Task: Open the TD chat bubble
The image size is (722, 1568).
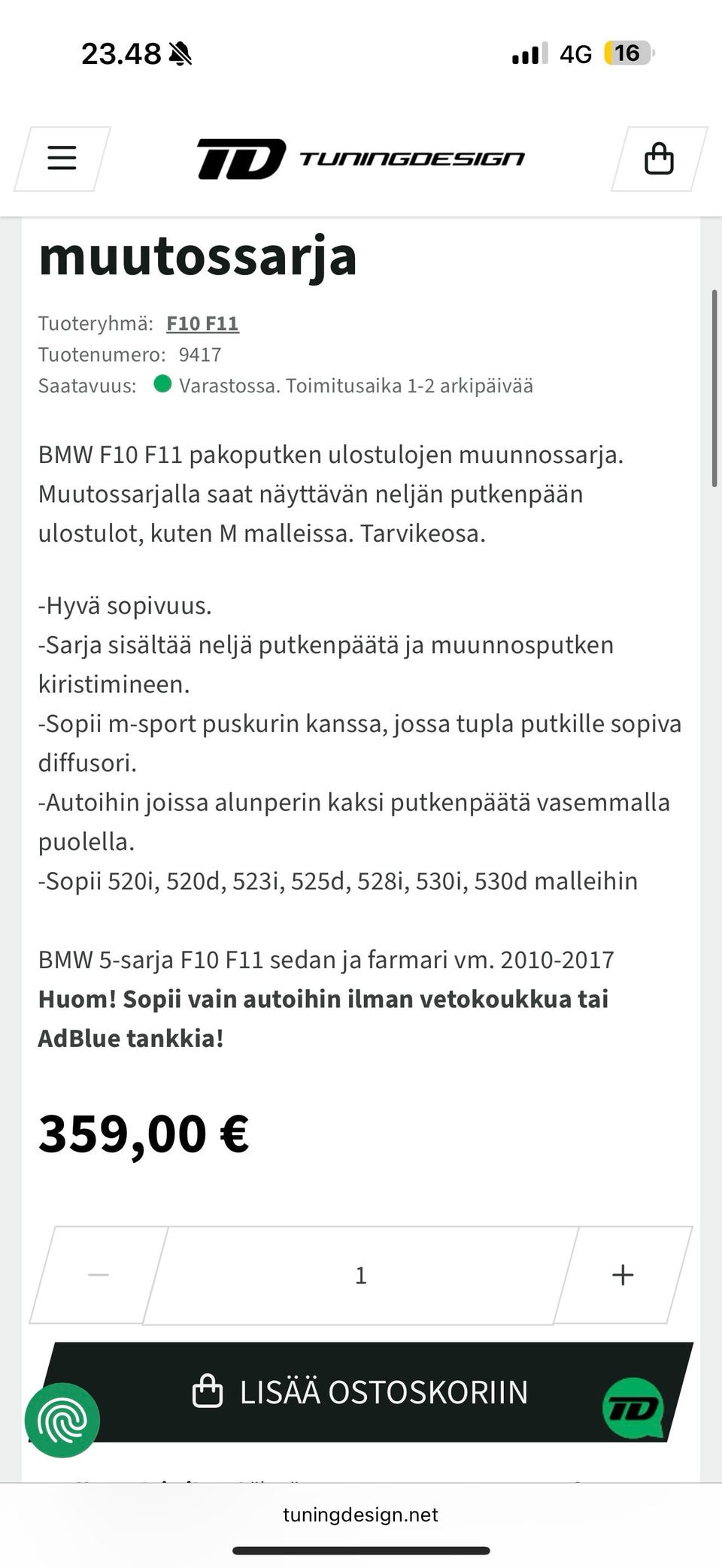Action: 633,1408
